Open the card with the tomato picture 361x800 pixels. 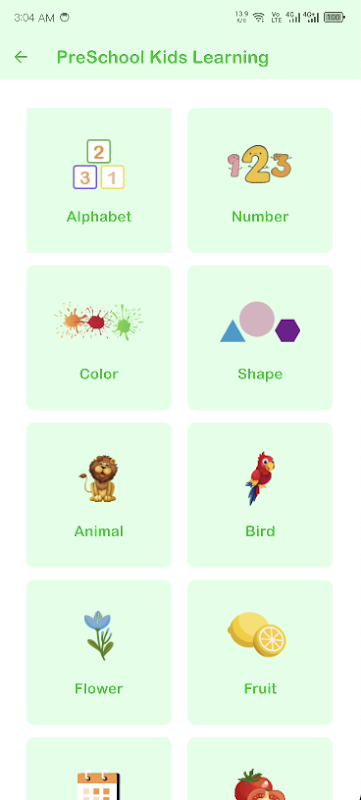[x=260, y=768]
